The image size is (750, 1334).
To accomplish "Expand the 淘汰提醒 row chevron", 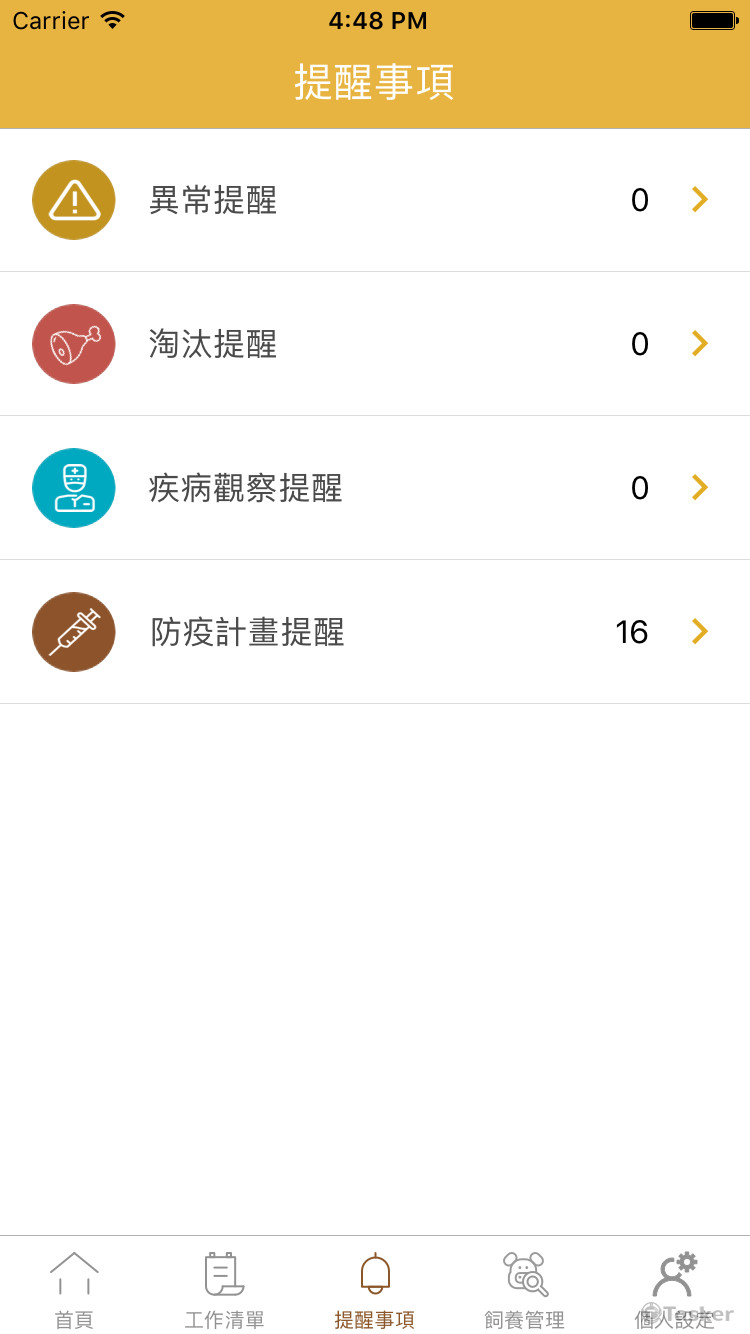I will tap(699, 343).
